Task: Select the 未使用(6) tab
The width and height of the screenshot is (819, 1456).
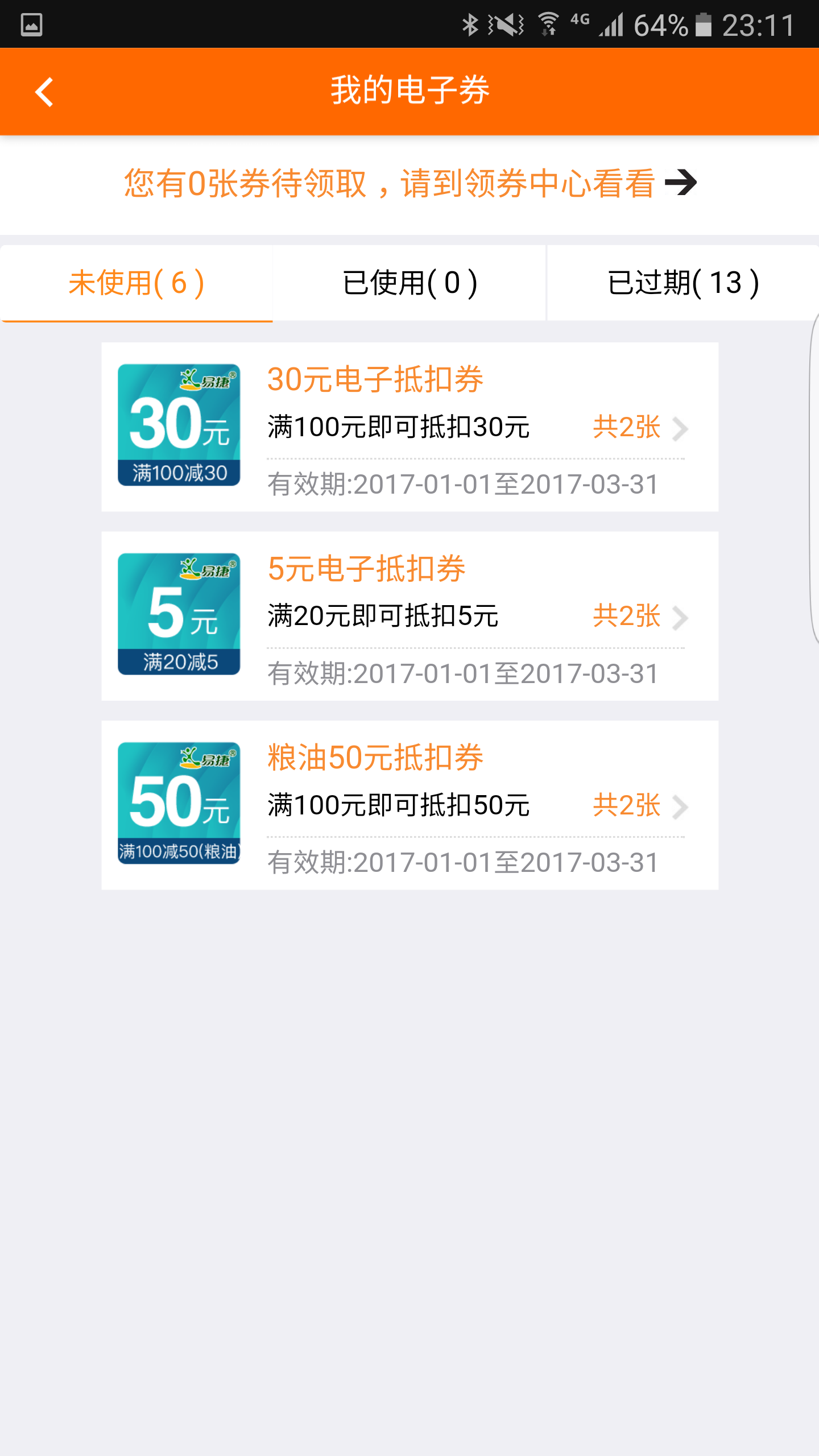Action: [136, 283]
